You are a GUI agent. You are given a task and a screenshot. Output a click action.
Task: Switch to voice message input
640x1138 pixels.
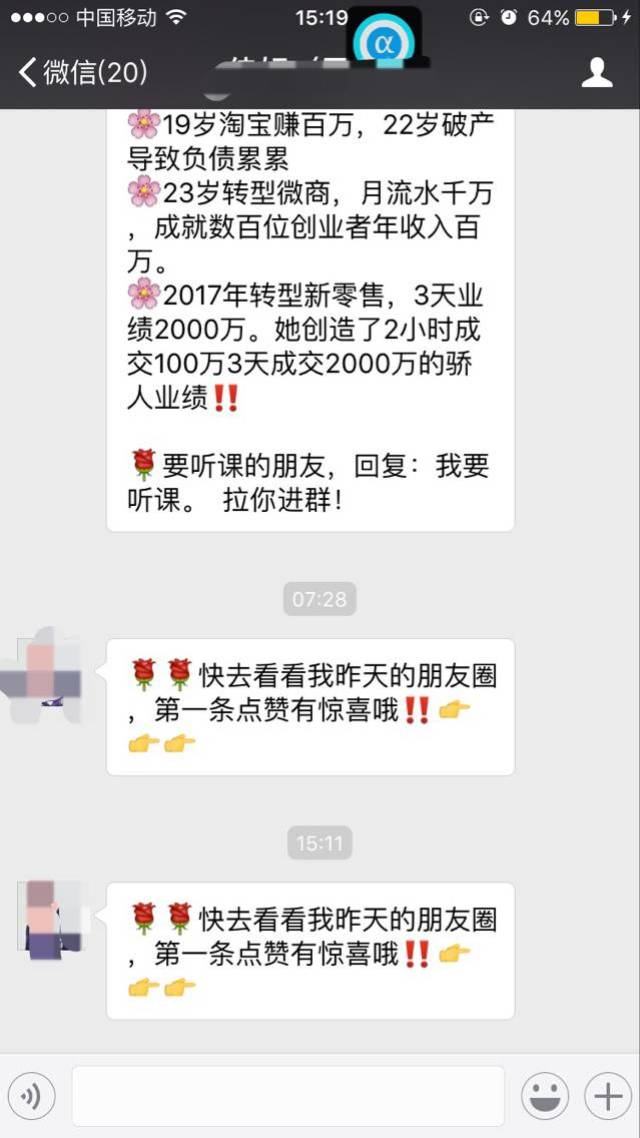coord(31,1097)
